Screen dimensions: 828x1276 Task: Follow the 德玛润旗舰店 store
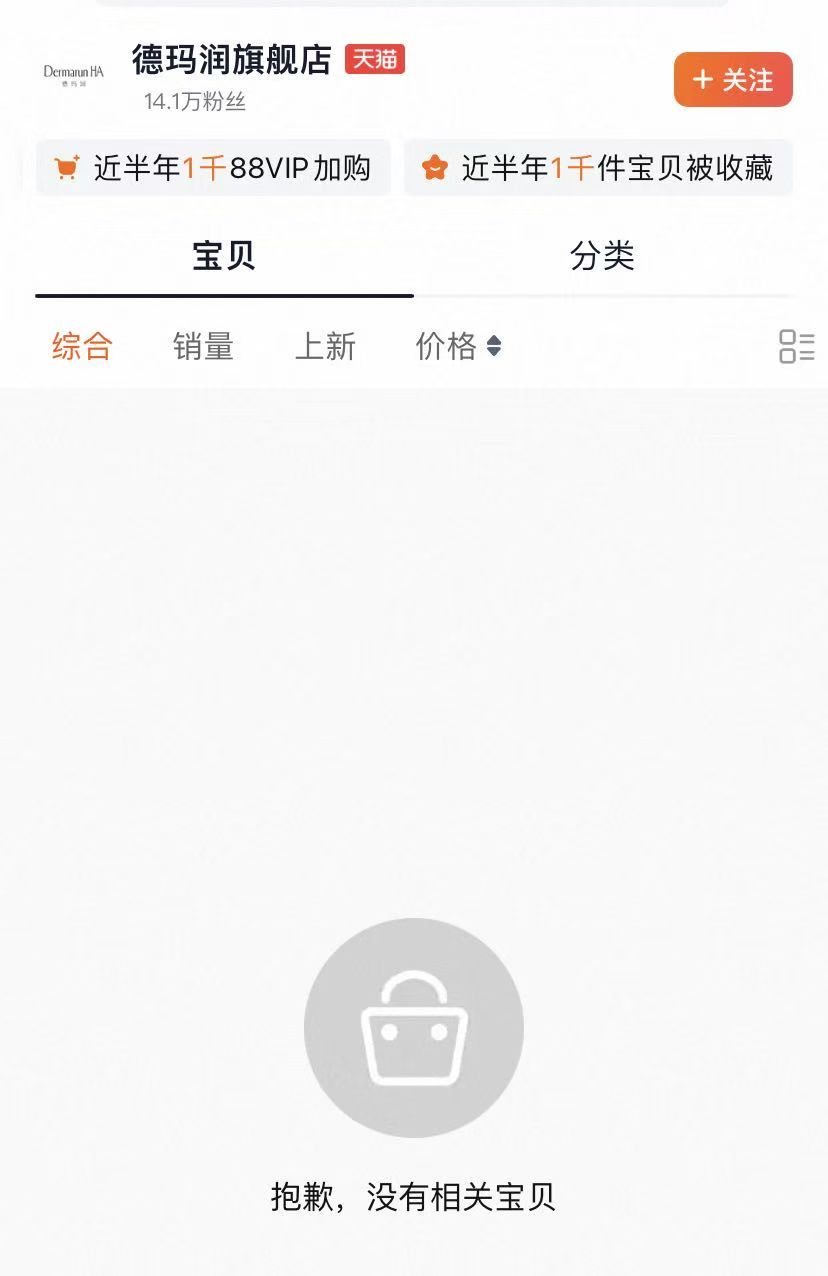733,80
